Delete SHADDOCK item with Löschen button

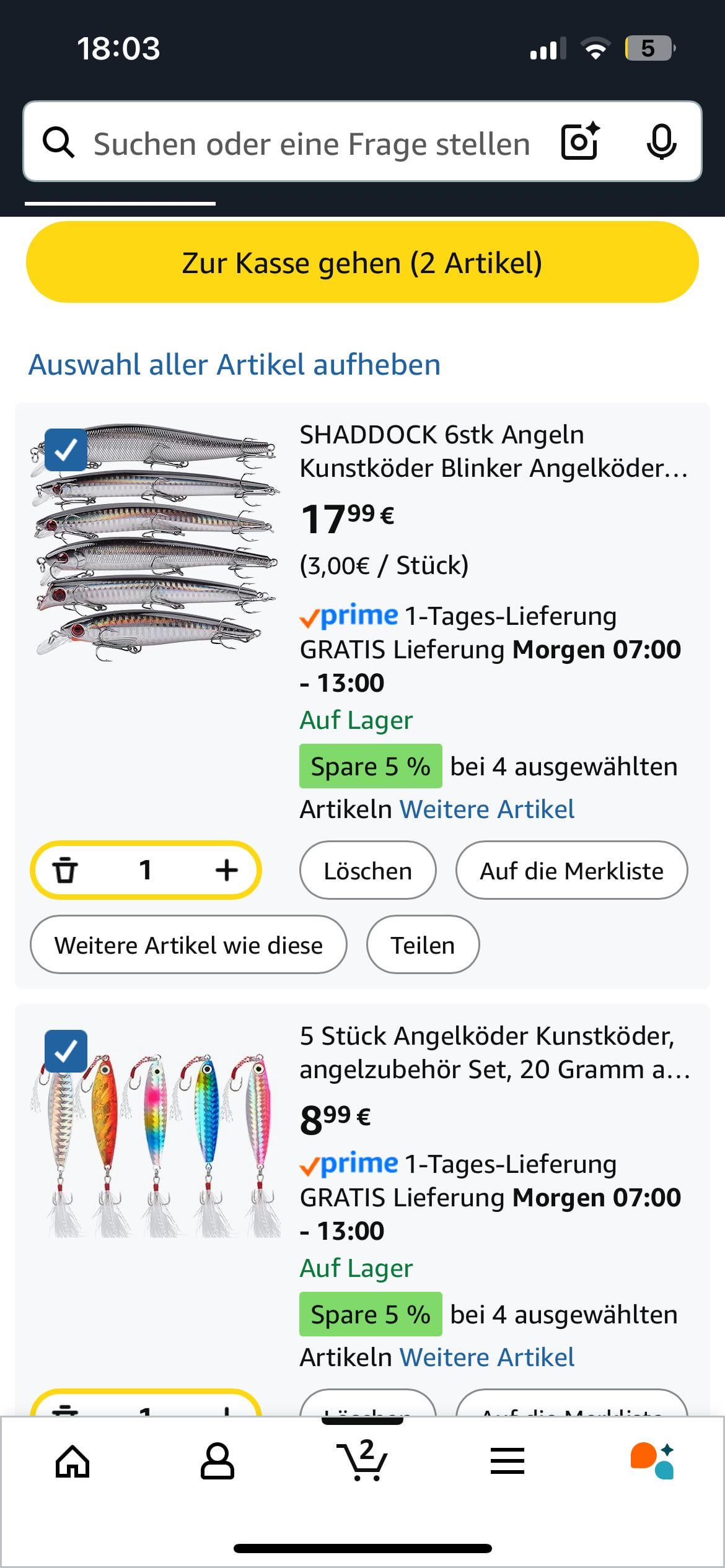pyautogui.click(x=367, y=871)
